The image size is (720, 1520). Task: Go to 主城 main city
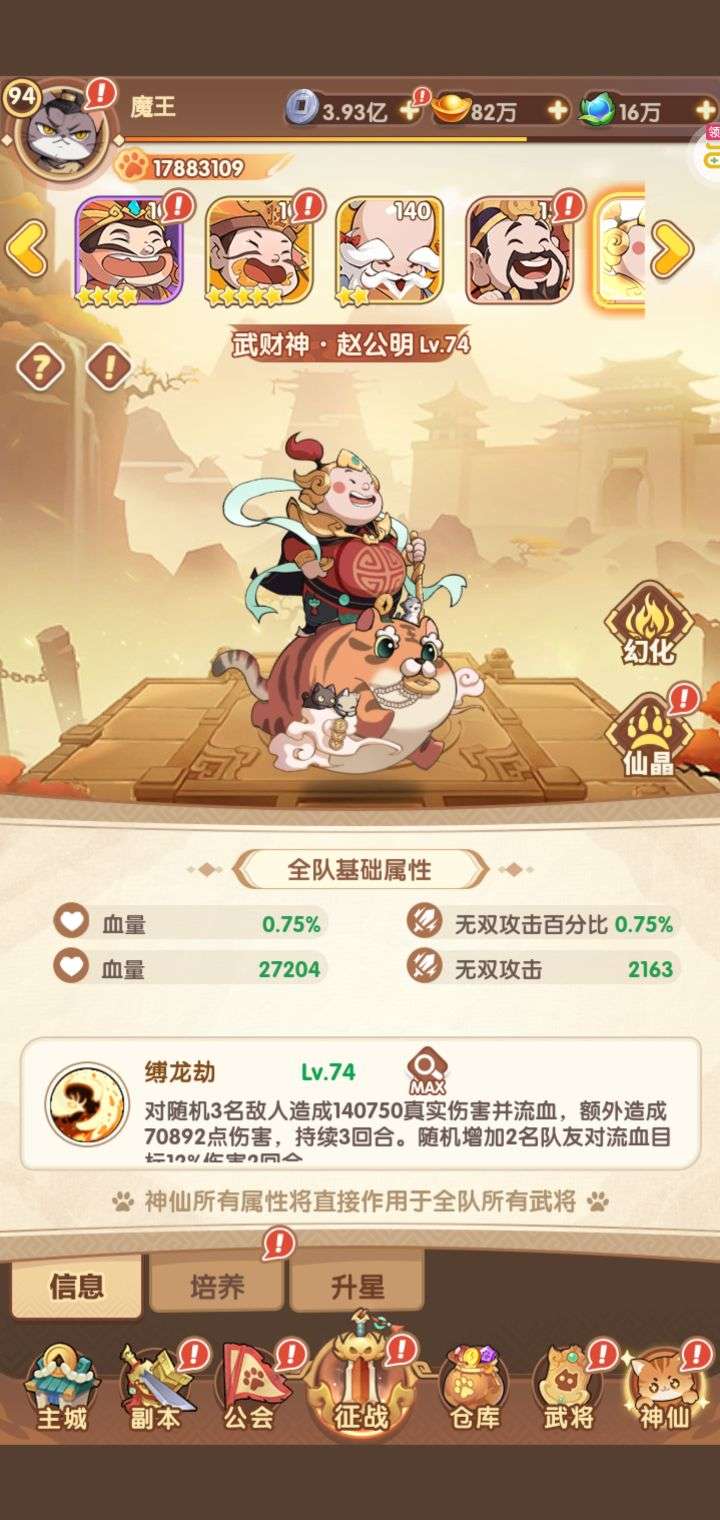(x=62, y=1390)
